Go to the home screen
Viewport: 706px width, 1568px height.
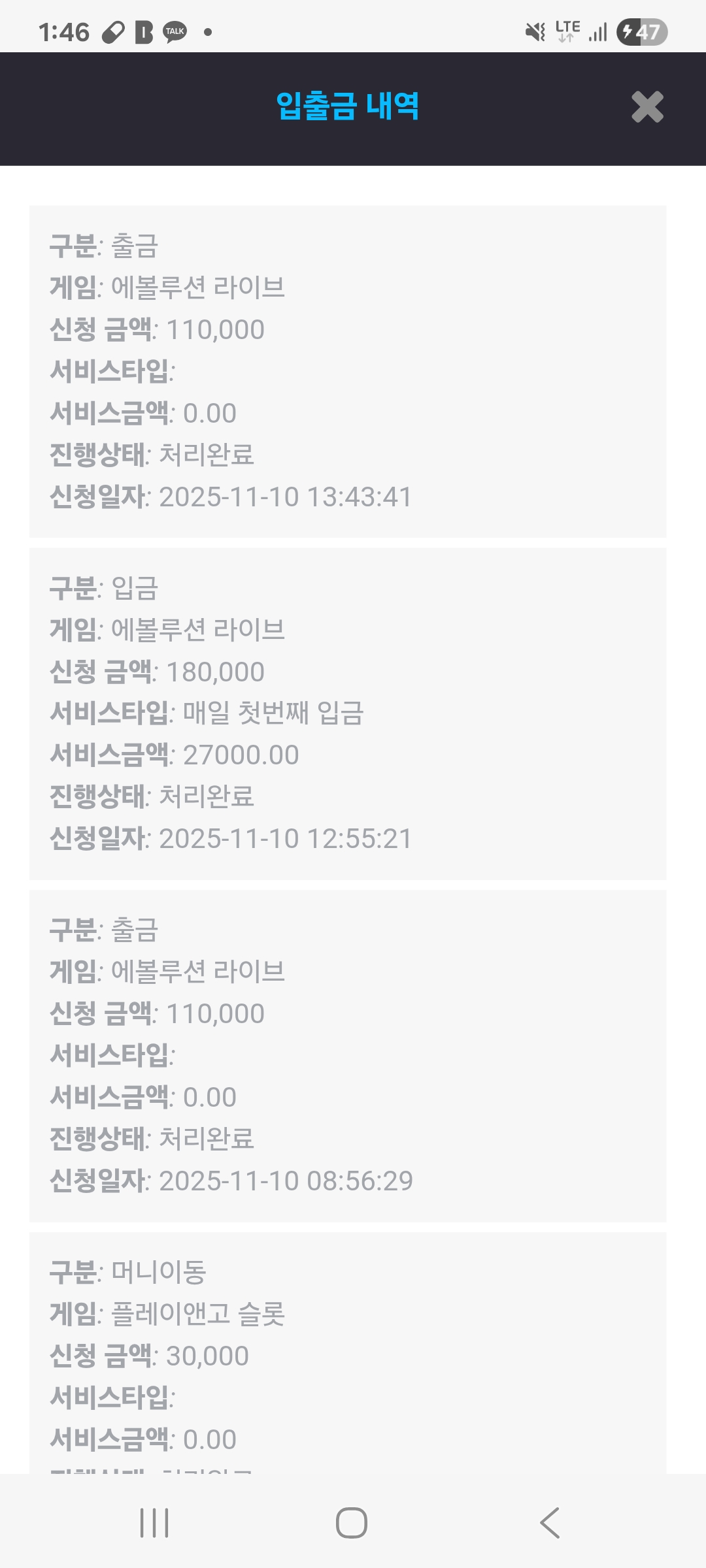pos(352,1523)
